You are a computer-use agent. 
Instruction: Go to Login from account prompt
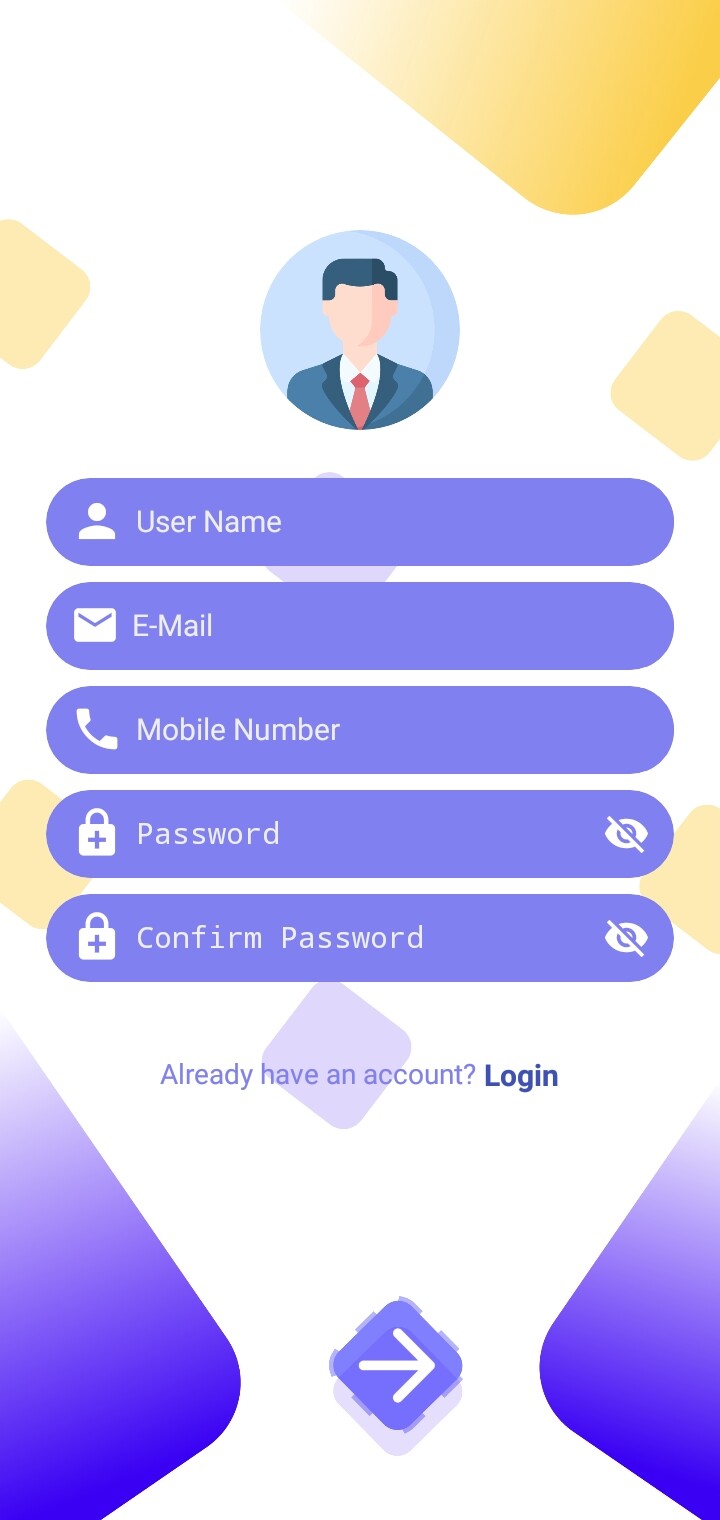521,1076
